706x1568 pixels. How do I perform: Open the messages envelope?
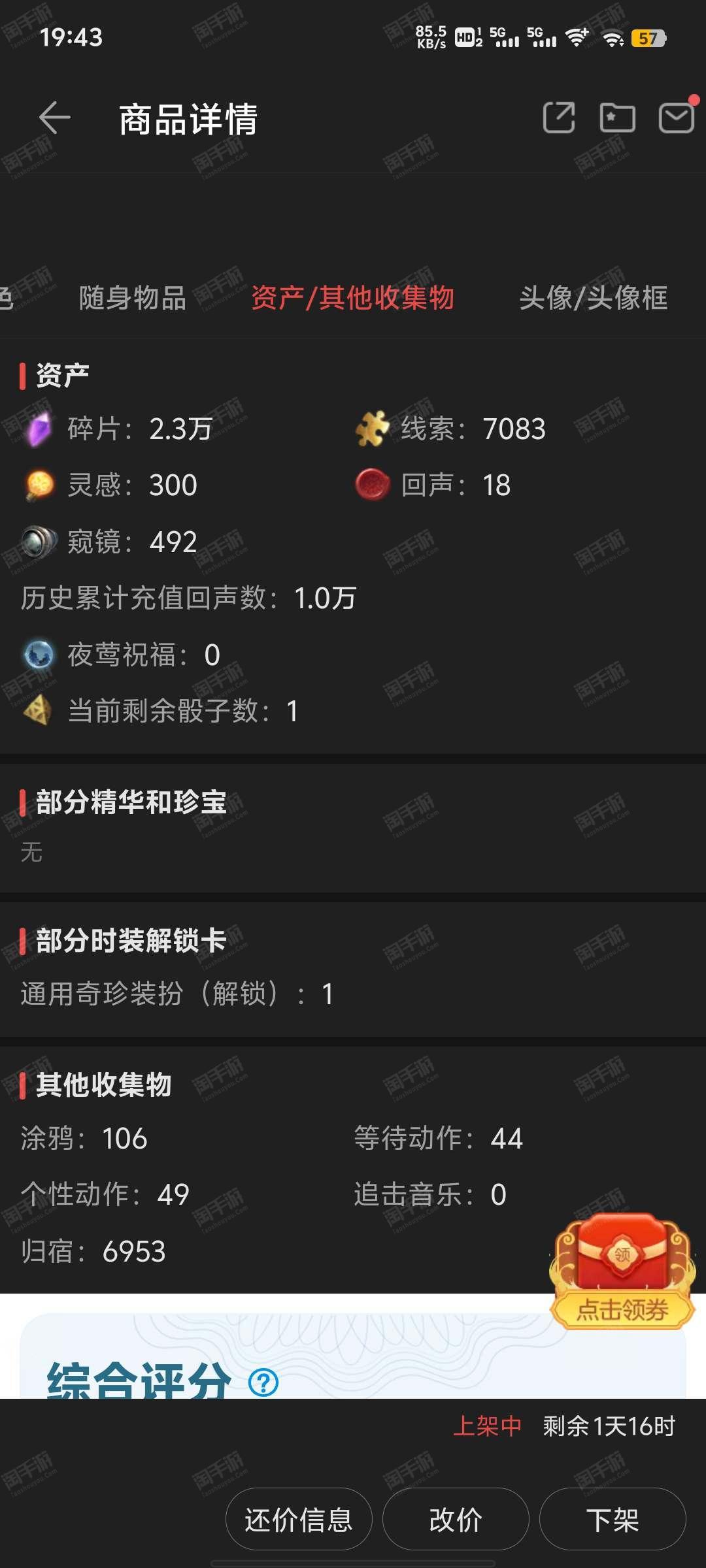click(x=676, y=118)
